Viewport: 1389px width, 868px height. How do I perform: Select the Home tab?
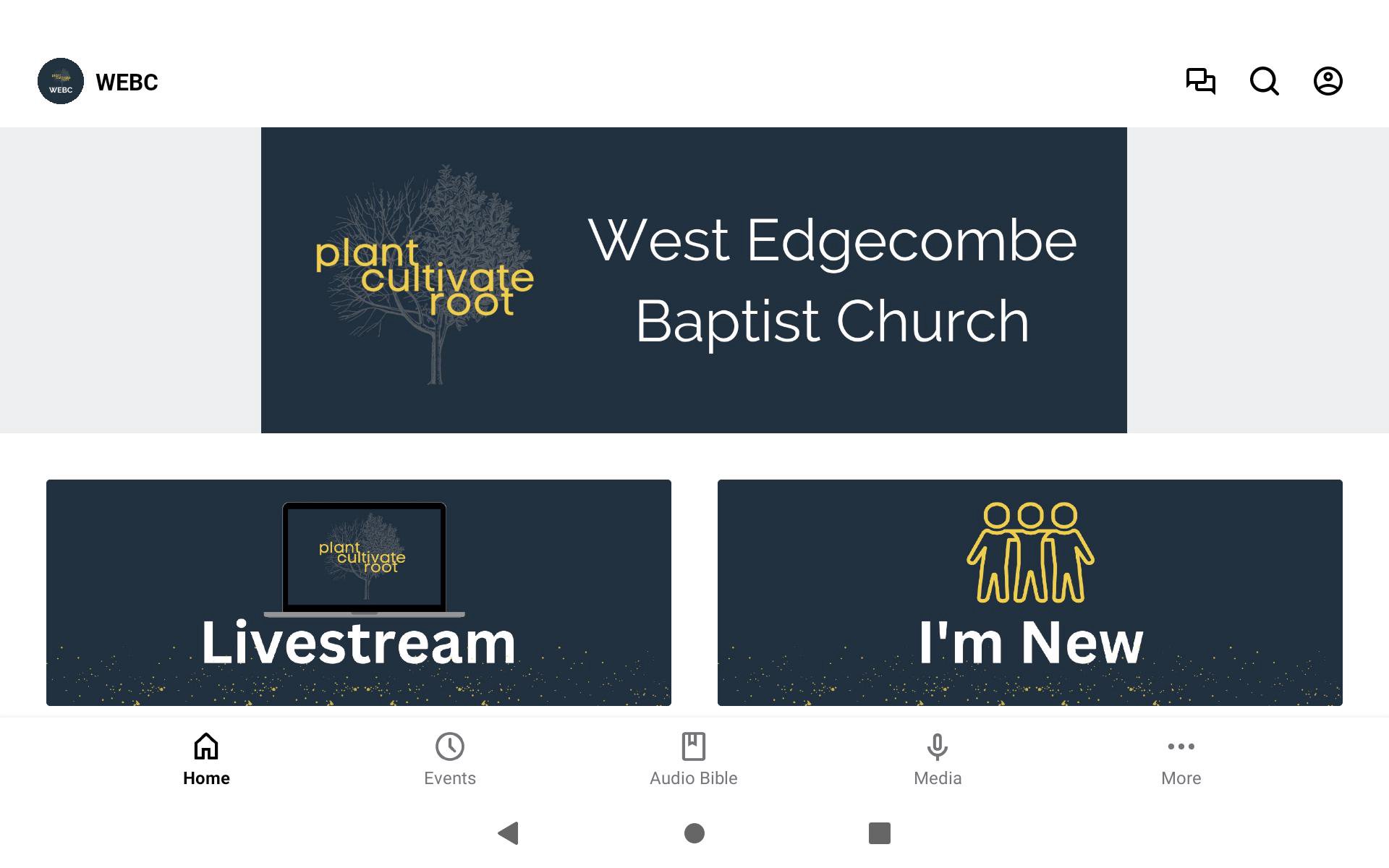[206, 759]
